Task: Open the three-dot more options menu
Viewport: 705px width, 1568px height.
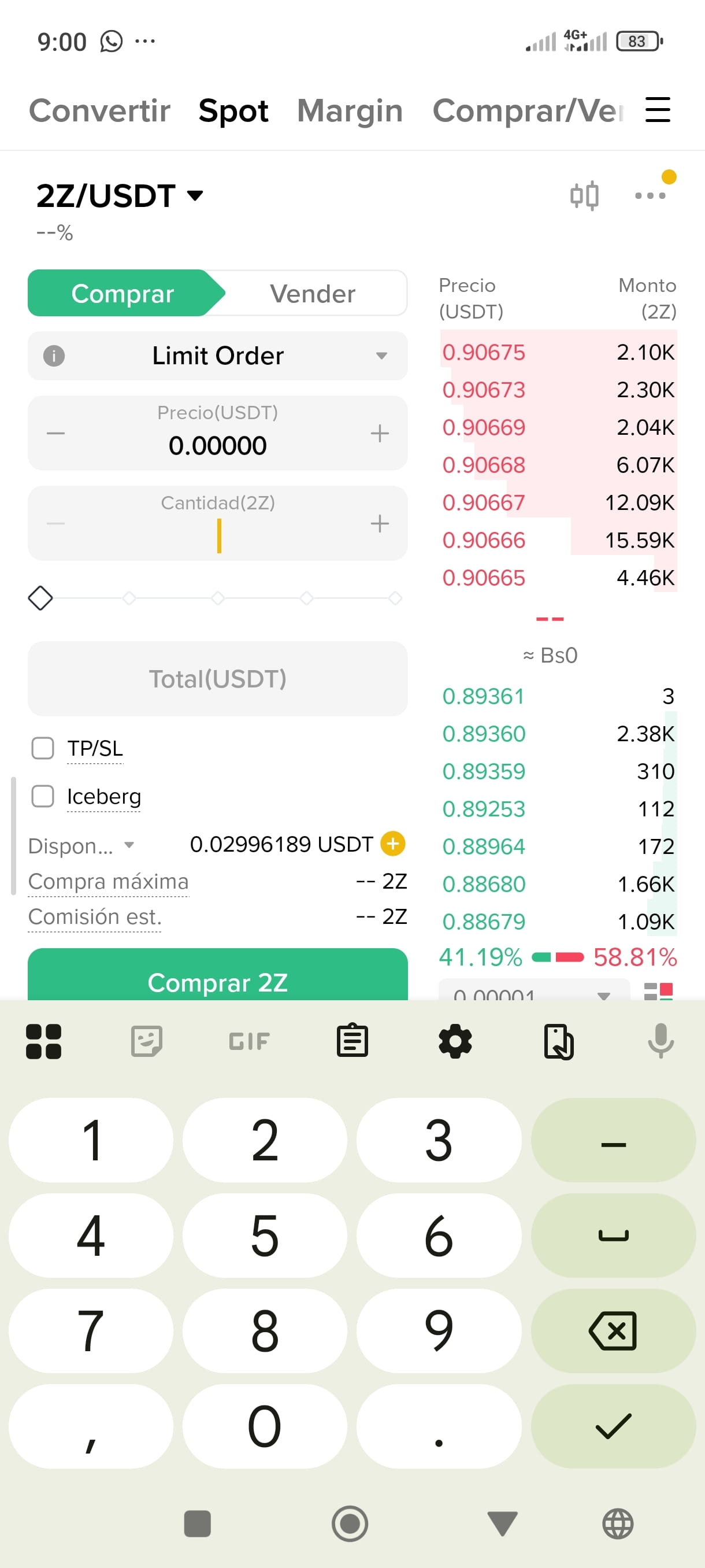Action: click(x=650, y=196)
